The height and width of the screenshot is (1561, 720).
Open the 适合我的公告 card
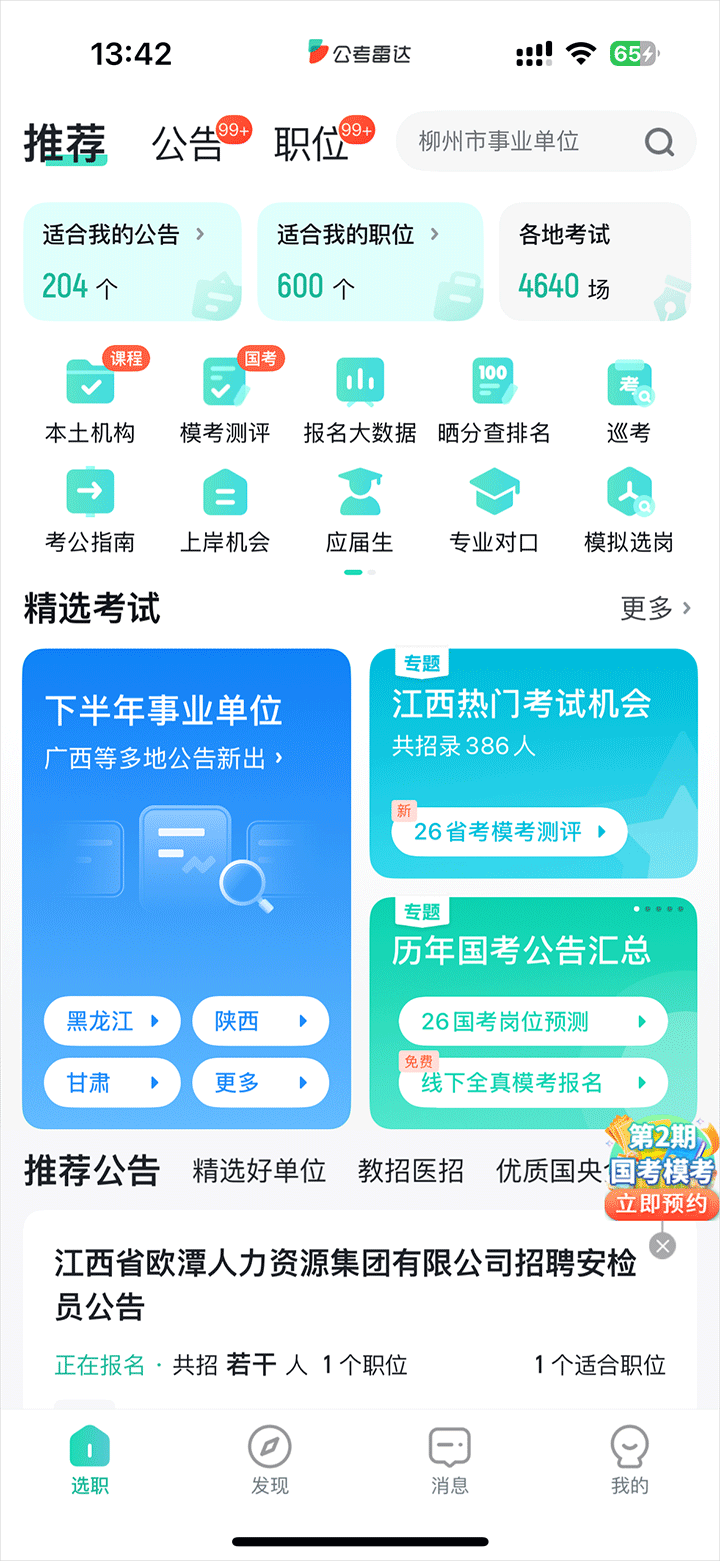click(132, 261)
